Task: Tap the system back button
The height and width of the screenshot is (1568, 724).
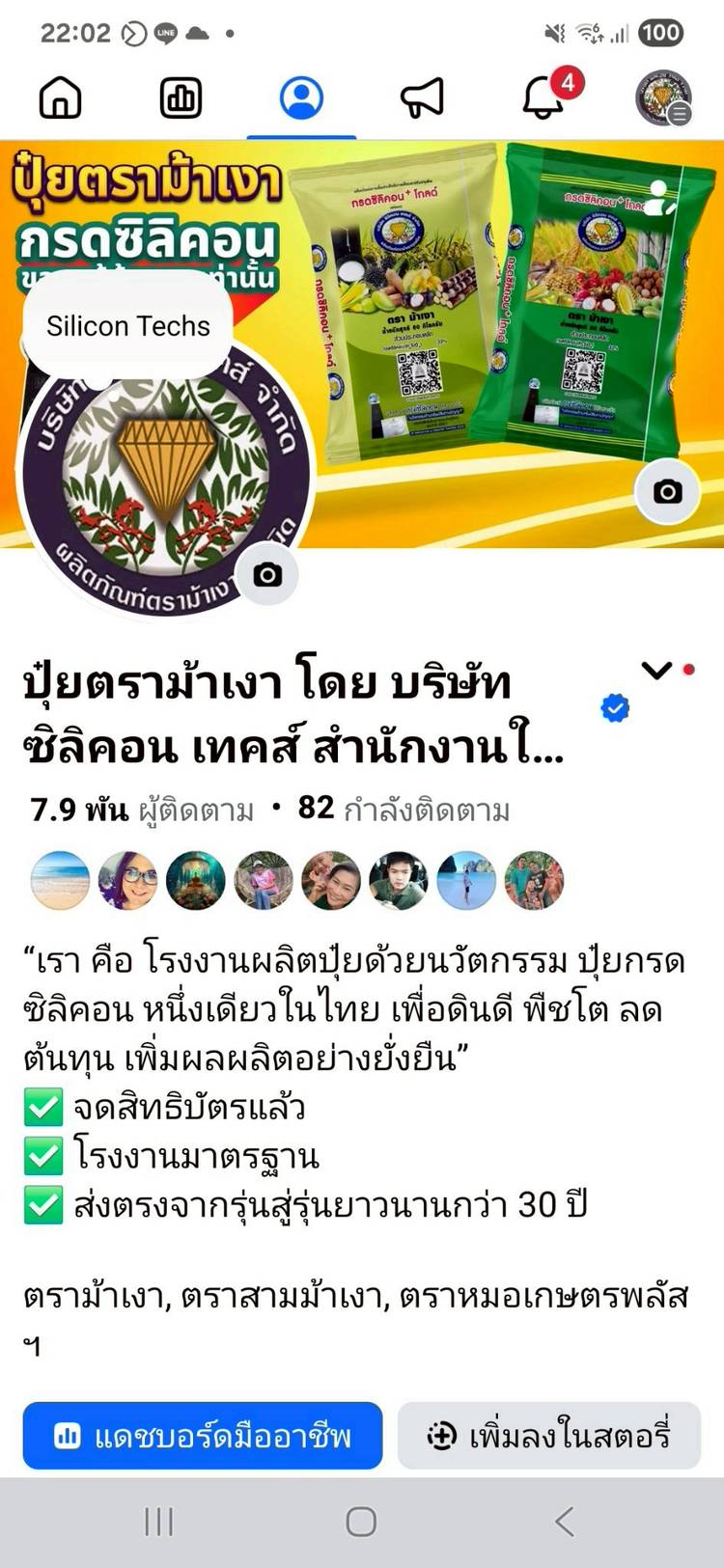Action: click(x=565, y=1522)
